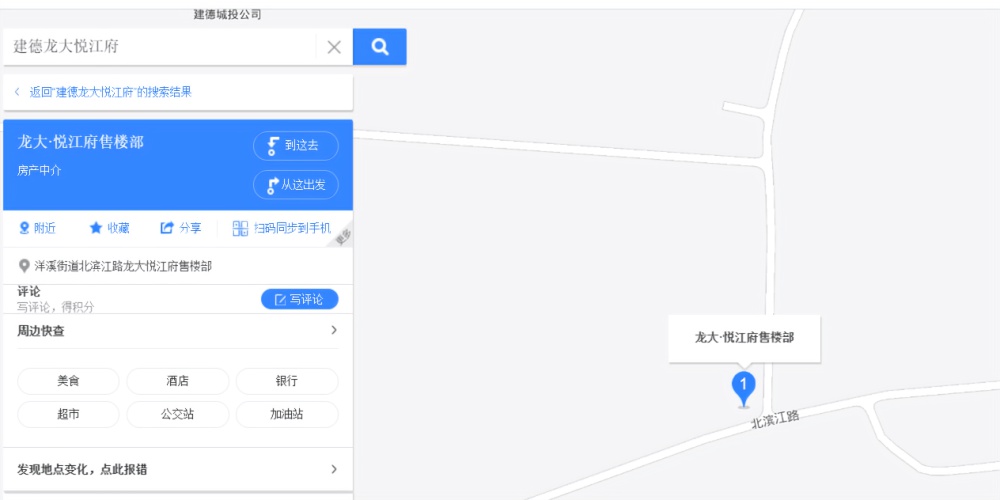1000x500 pixels.
Task: Open 发现地点变化，点此报错 report row
Action: click(177, 469)
